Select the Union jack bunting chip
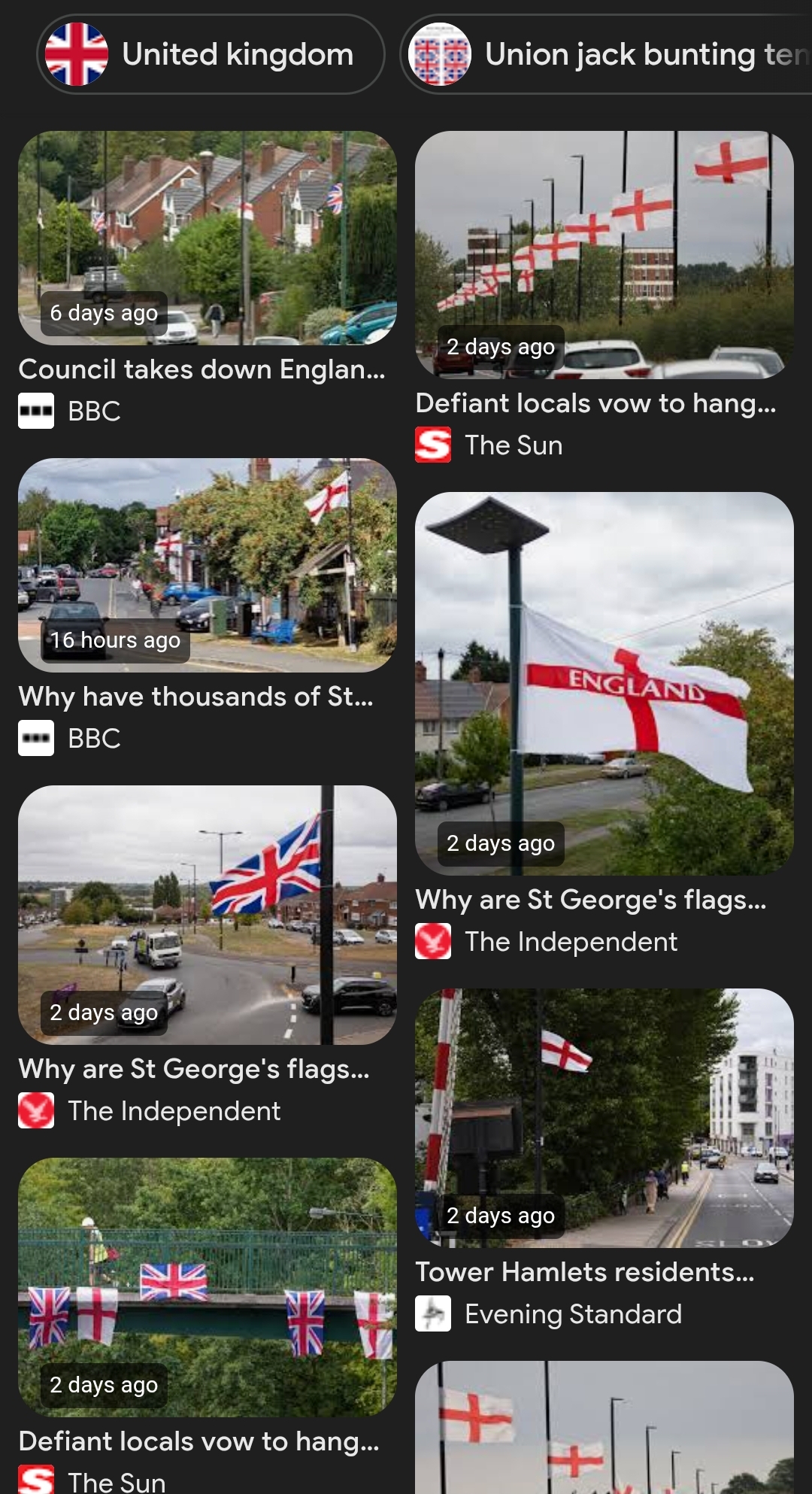This screenshot has width=812, height=1494. tap(606, 54)
